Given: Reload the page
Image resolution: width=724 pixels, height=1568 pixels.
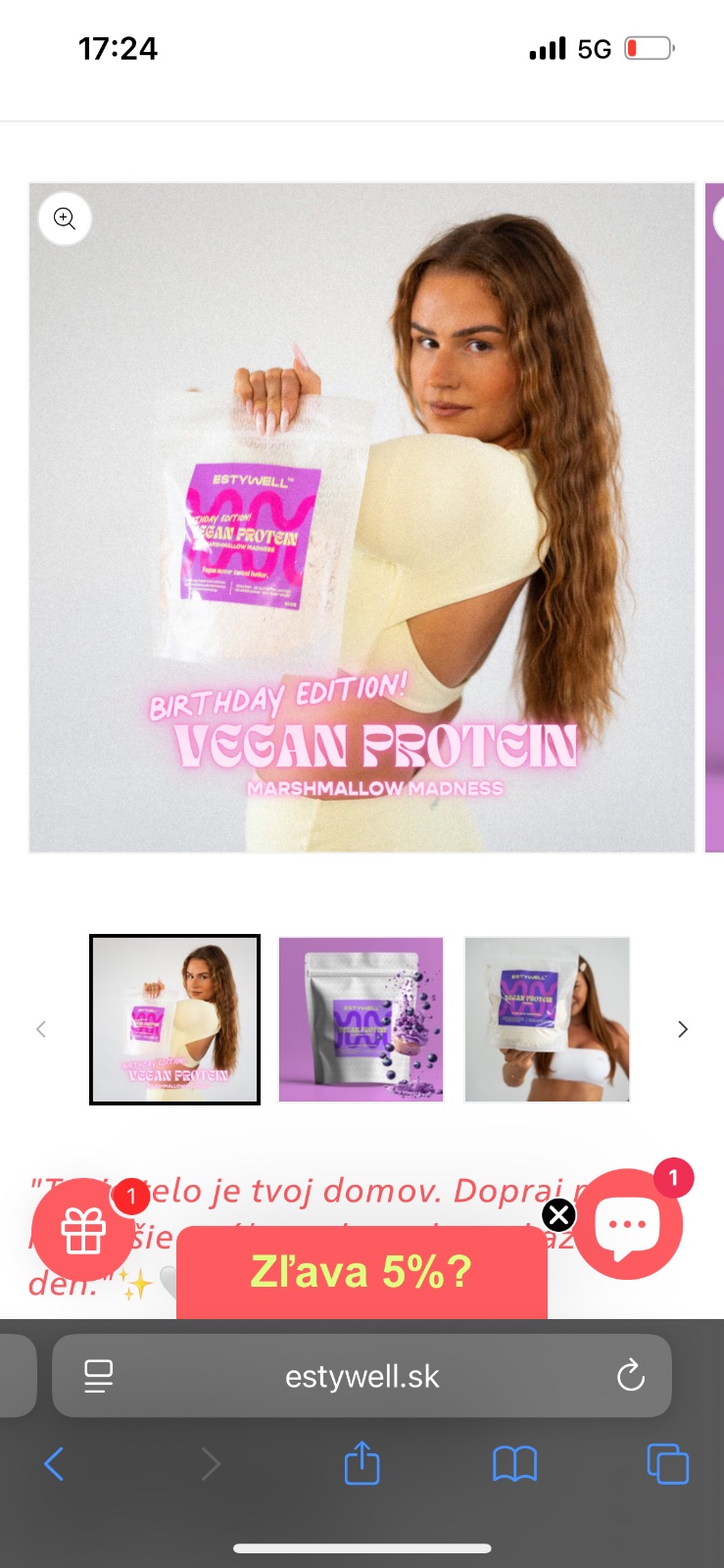Looking at the screenshot, I should [631, 1376].
